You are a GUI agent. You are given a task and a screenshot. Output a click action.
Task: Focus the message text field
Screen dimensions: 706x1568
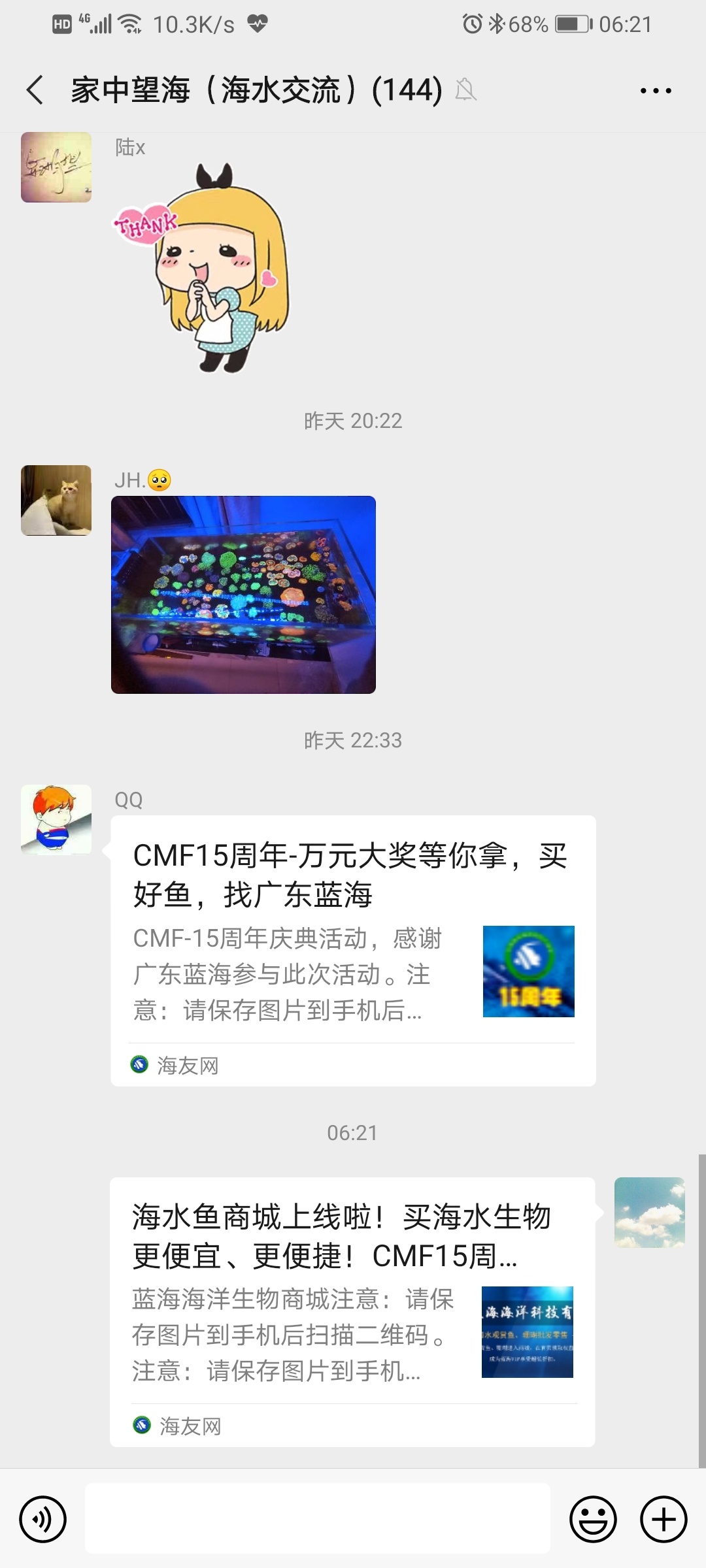click(318, 1518)
